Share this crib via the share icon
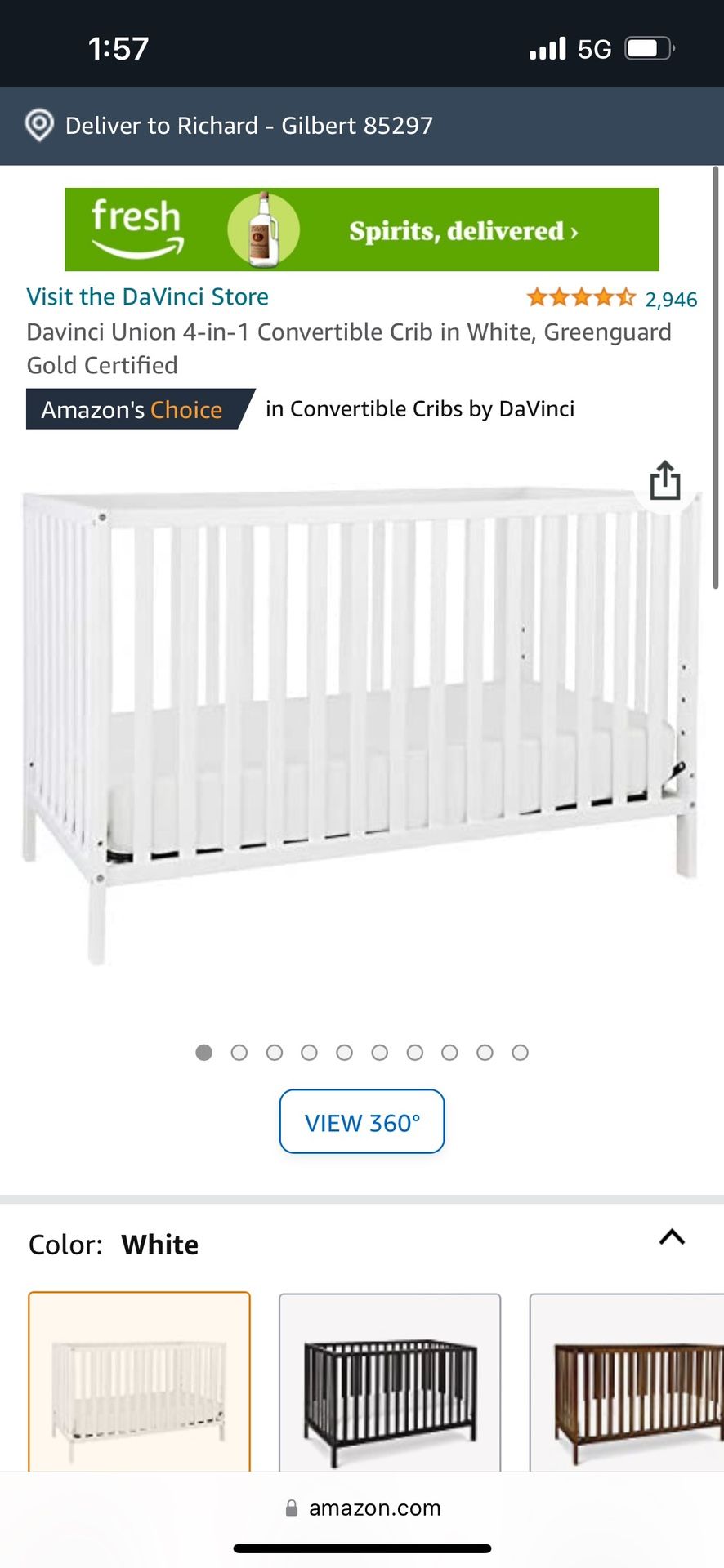The image size is (724, 1568). pos(665,480)
